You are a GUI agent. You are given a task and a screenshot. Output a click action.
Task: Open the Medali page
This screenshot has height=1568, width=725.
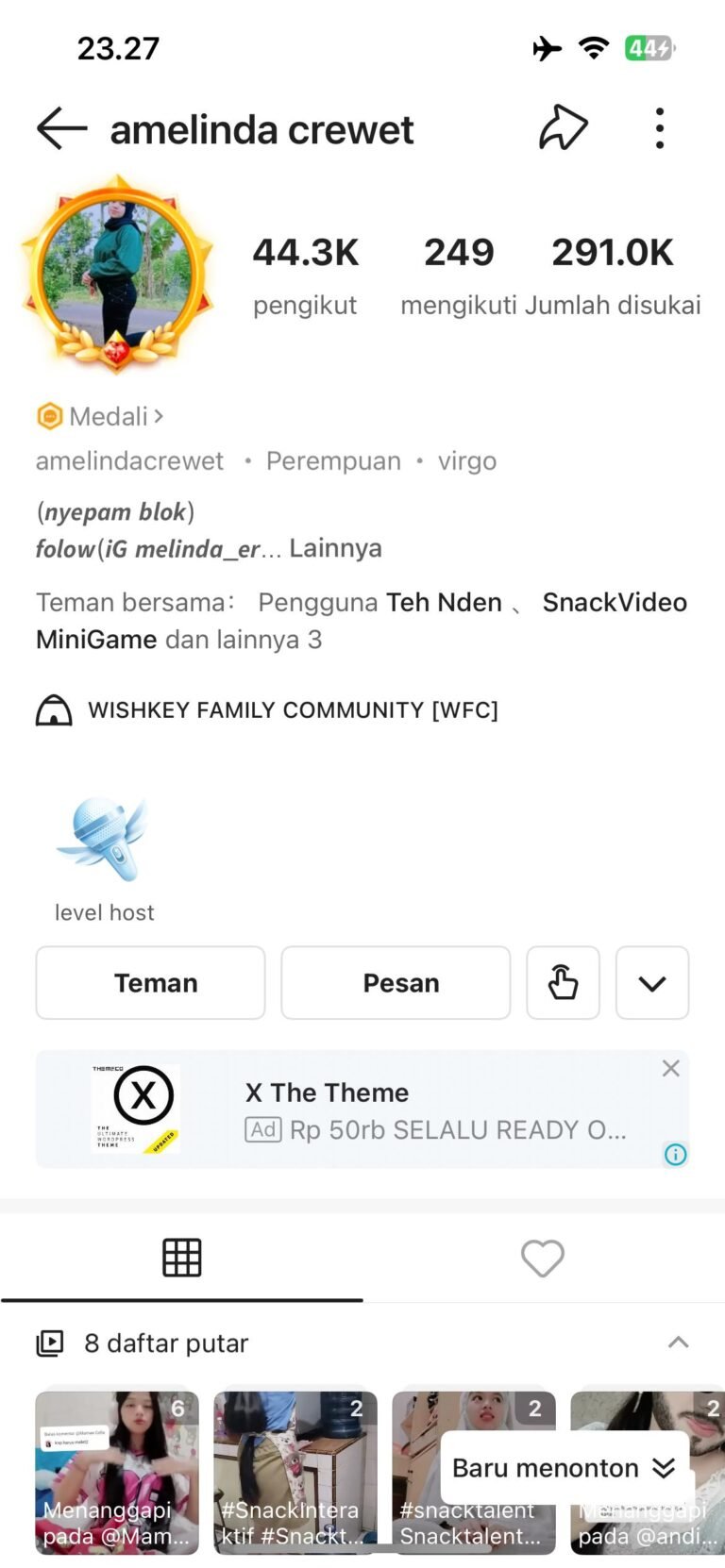(102, 416)
